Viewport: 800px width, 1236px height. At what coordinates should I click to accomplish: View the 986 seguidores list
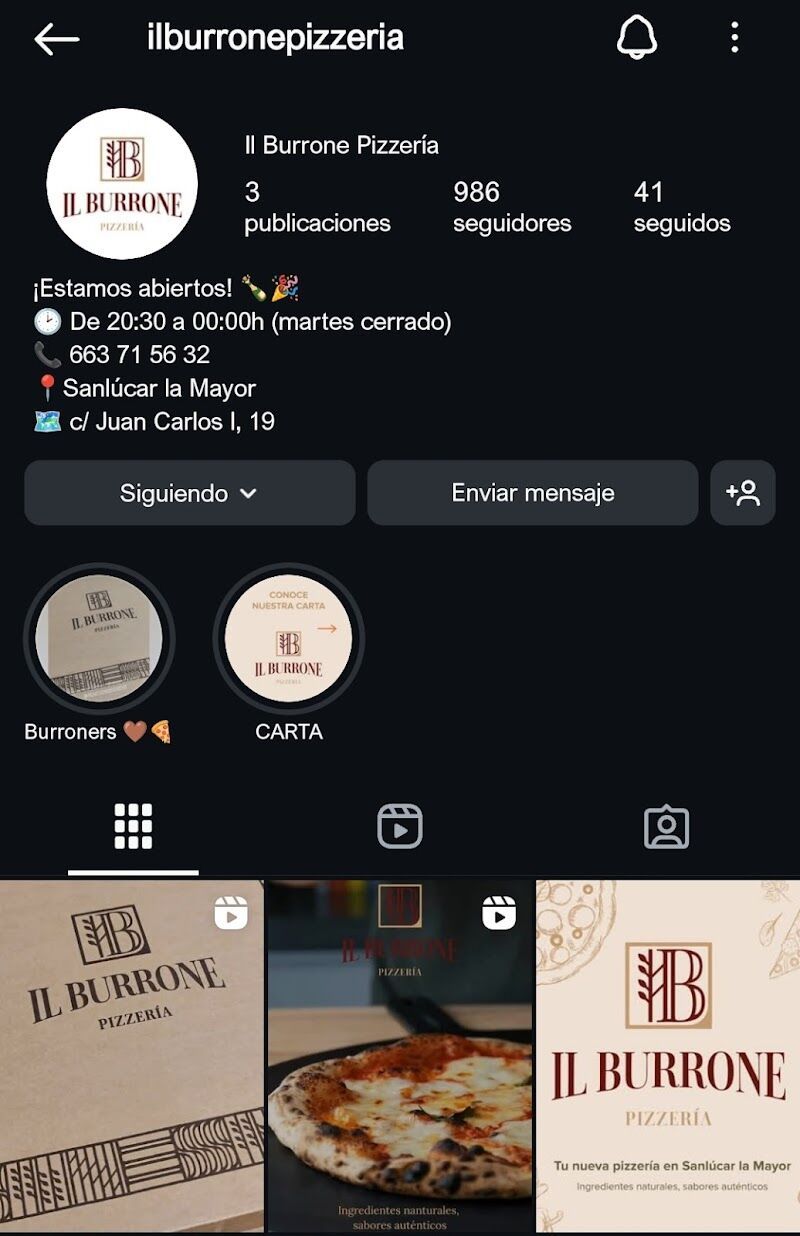tap(512, 206)
